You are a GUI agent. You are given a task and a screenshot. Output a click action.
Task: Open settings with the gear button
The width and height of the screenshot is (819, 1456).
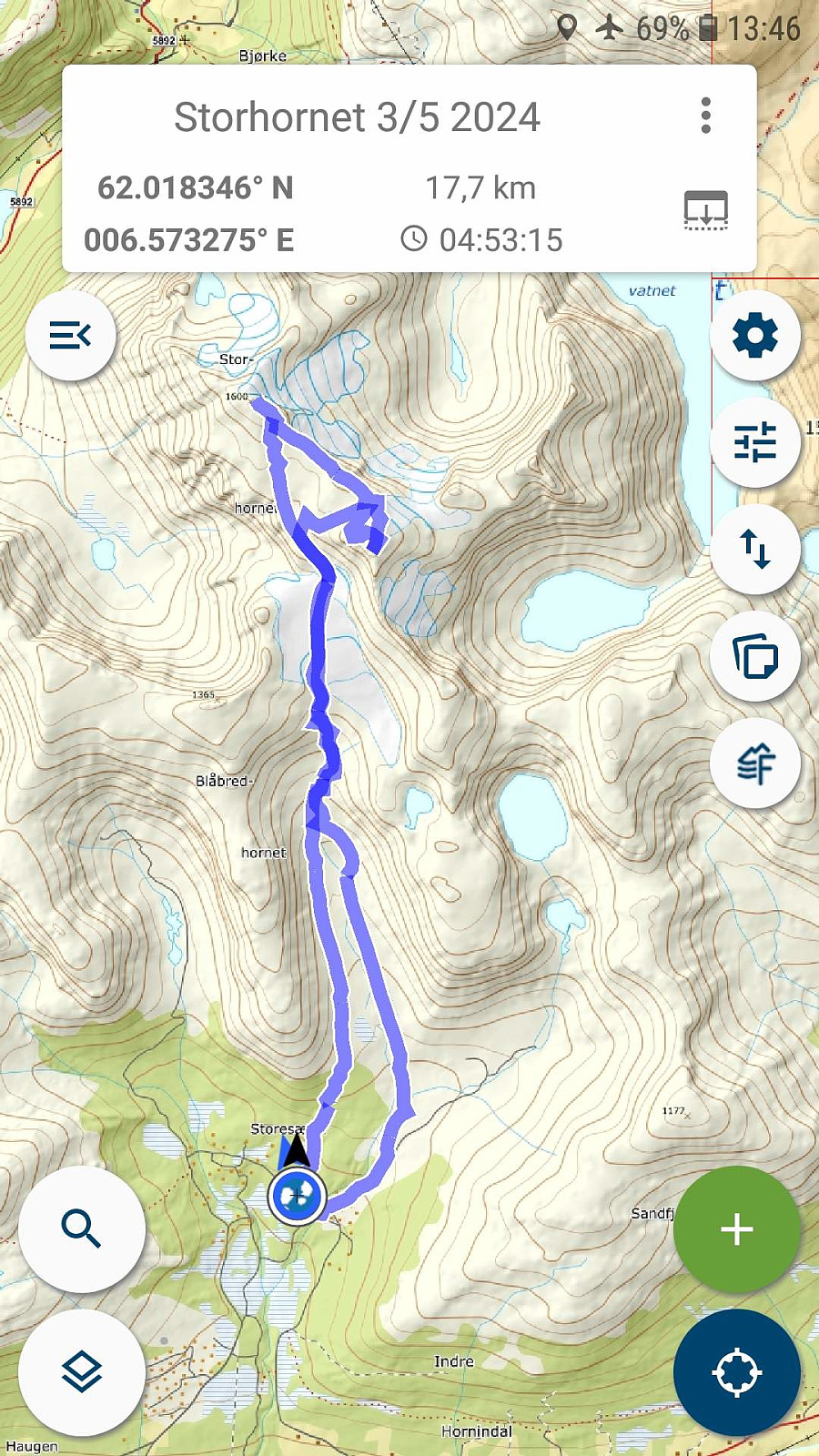coord(755,336)
